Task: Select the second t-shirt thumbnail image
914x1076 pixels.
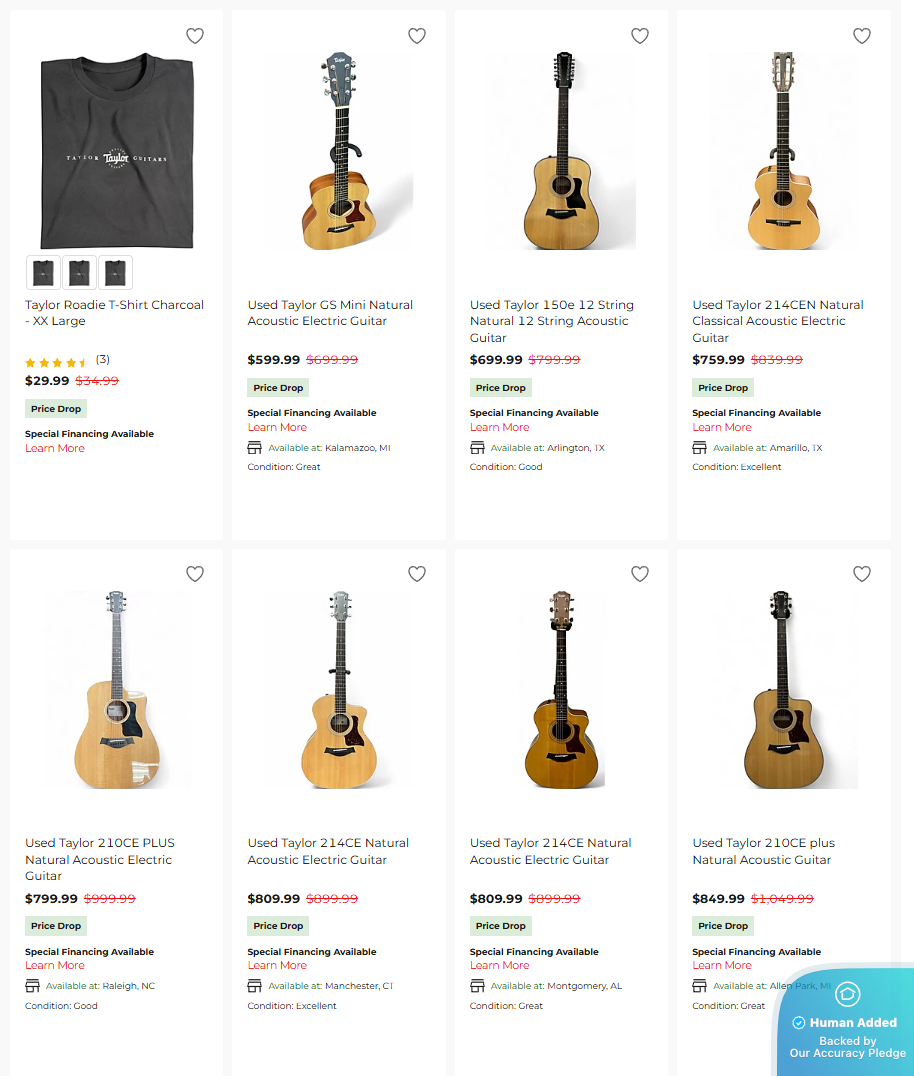Action: tap(79, 272)
